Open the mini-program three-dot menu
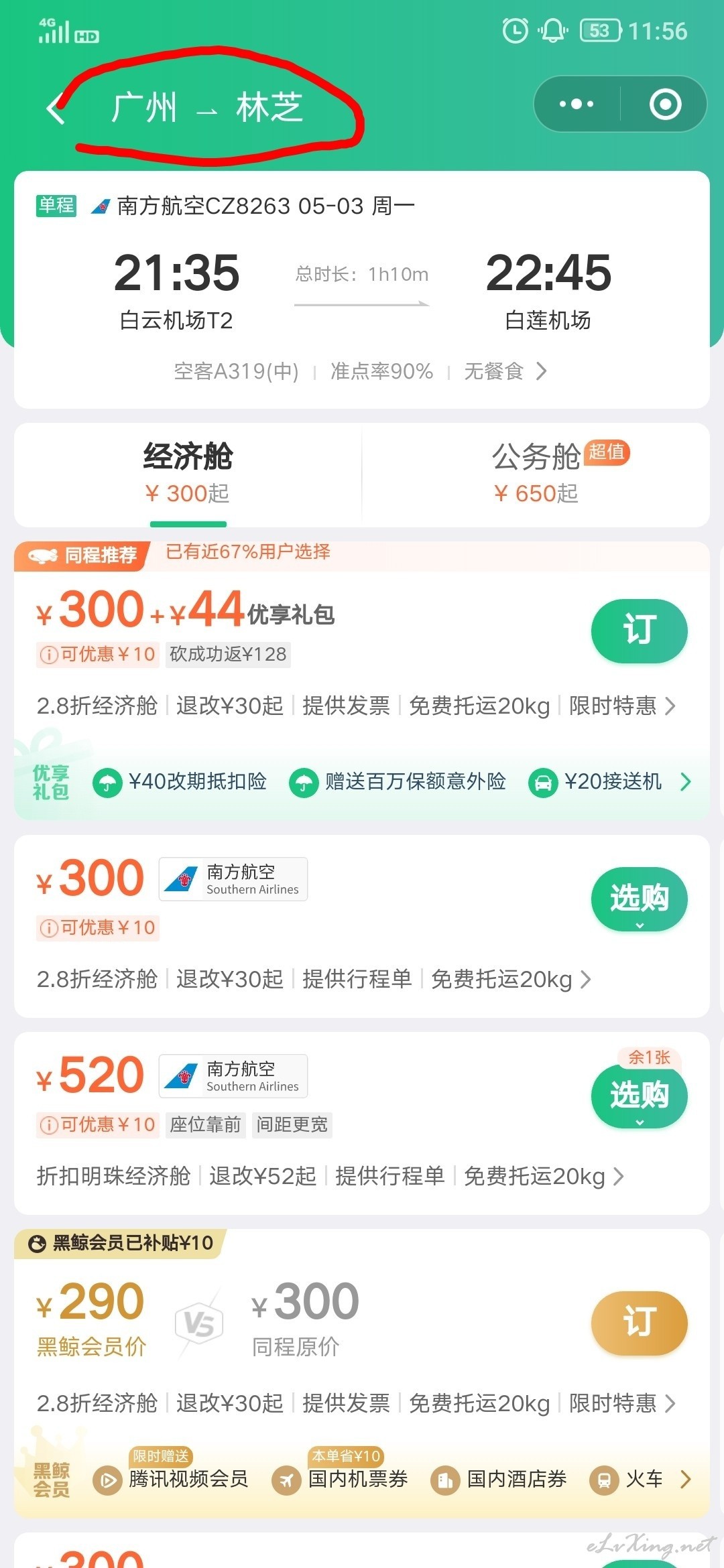724x1568 pixels. [x=577, y=104]
